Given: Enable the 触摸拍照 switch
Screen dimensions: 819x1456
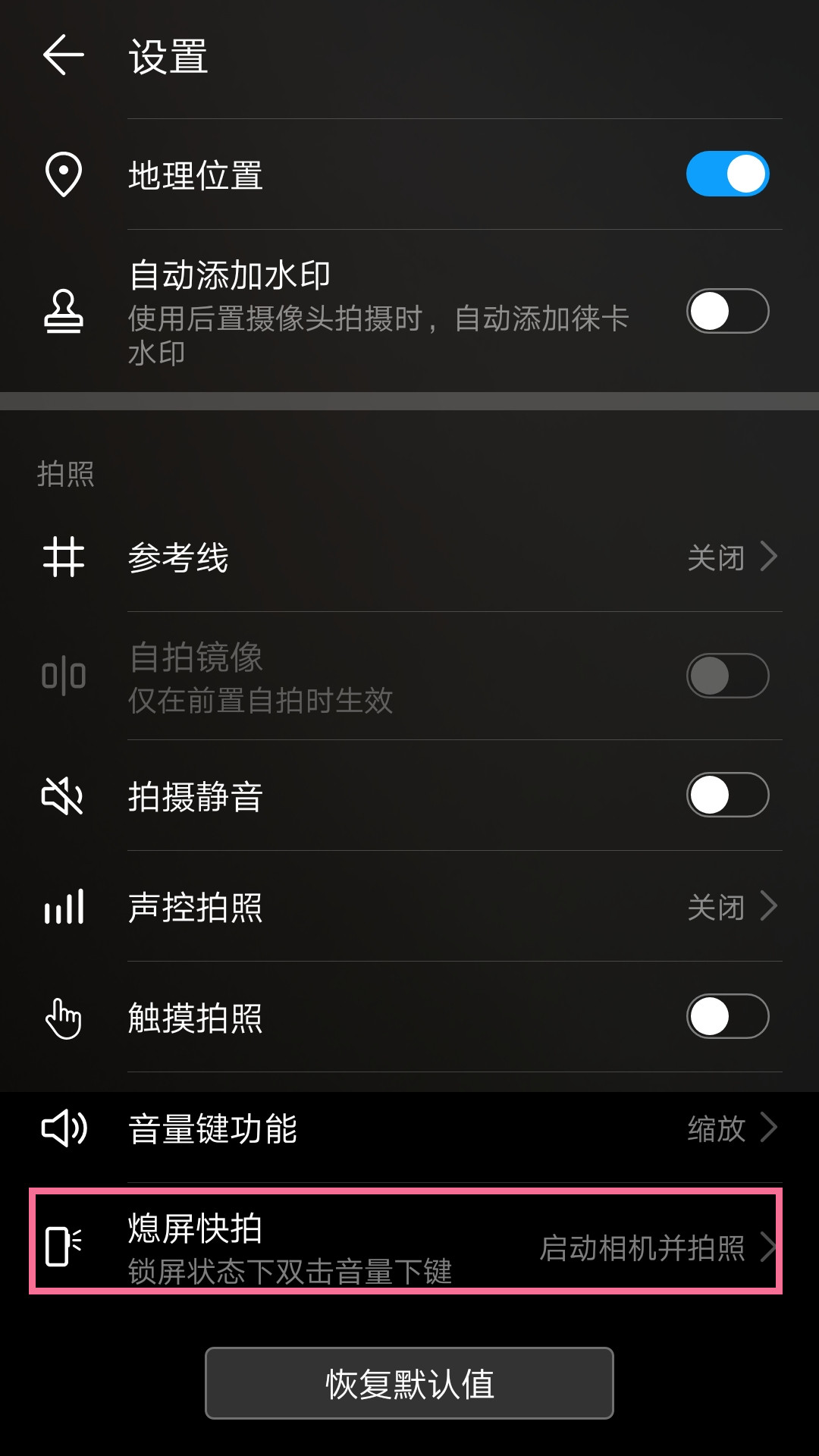Looking at the screenshot, I should coord(727,1017).
